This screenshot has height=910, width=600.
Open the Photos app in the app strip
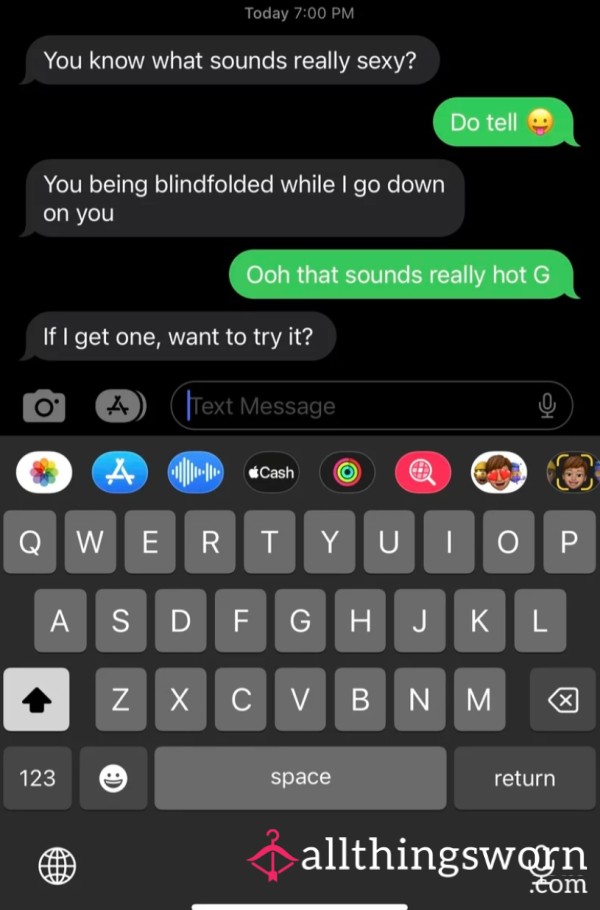pos(44,472)
